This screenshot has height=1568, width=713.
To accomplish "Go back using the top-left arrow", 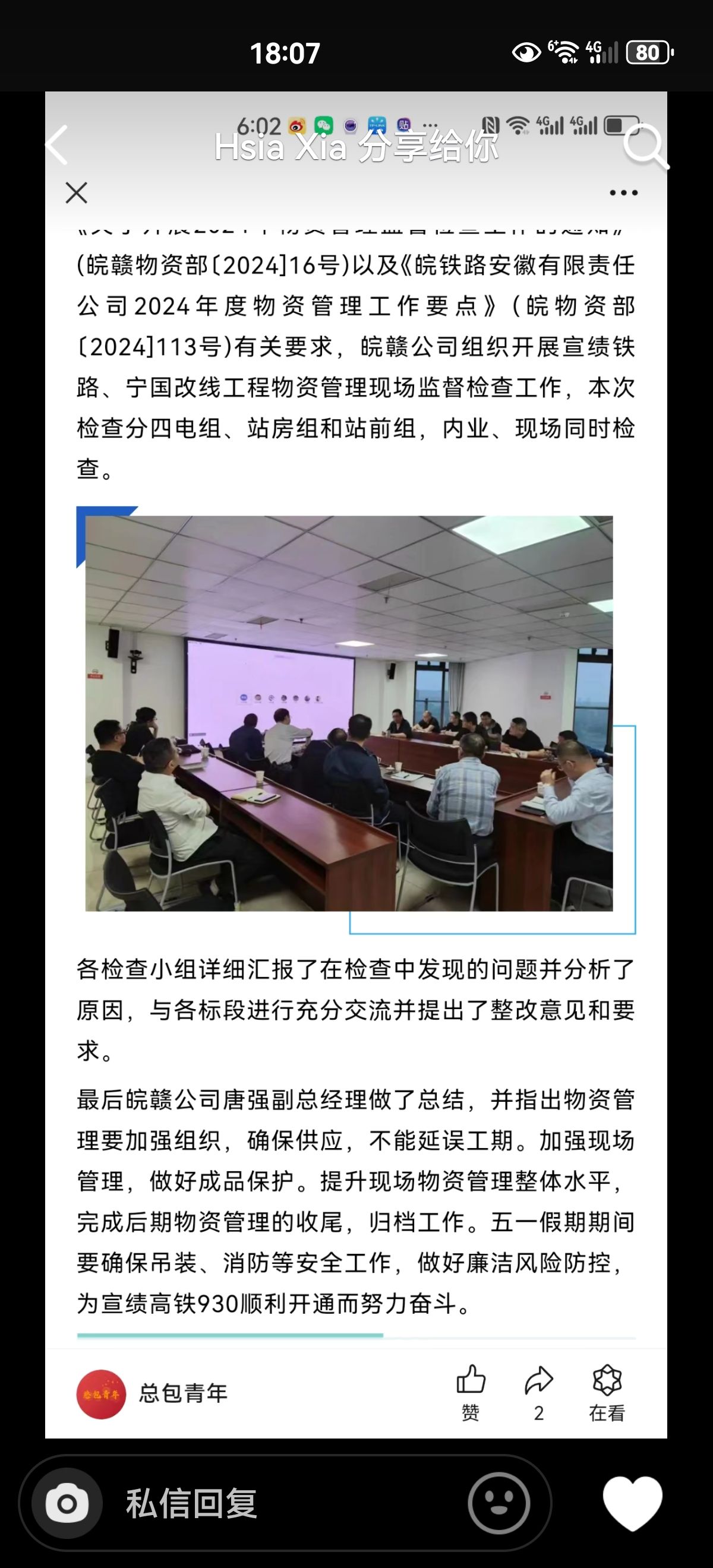I will coord(56,145).
